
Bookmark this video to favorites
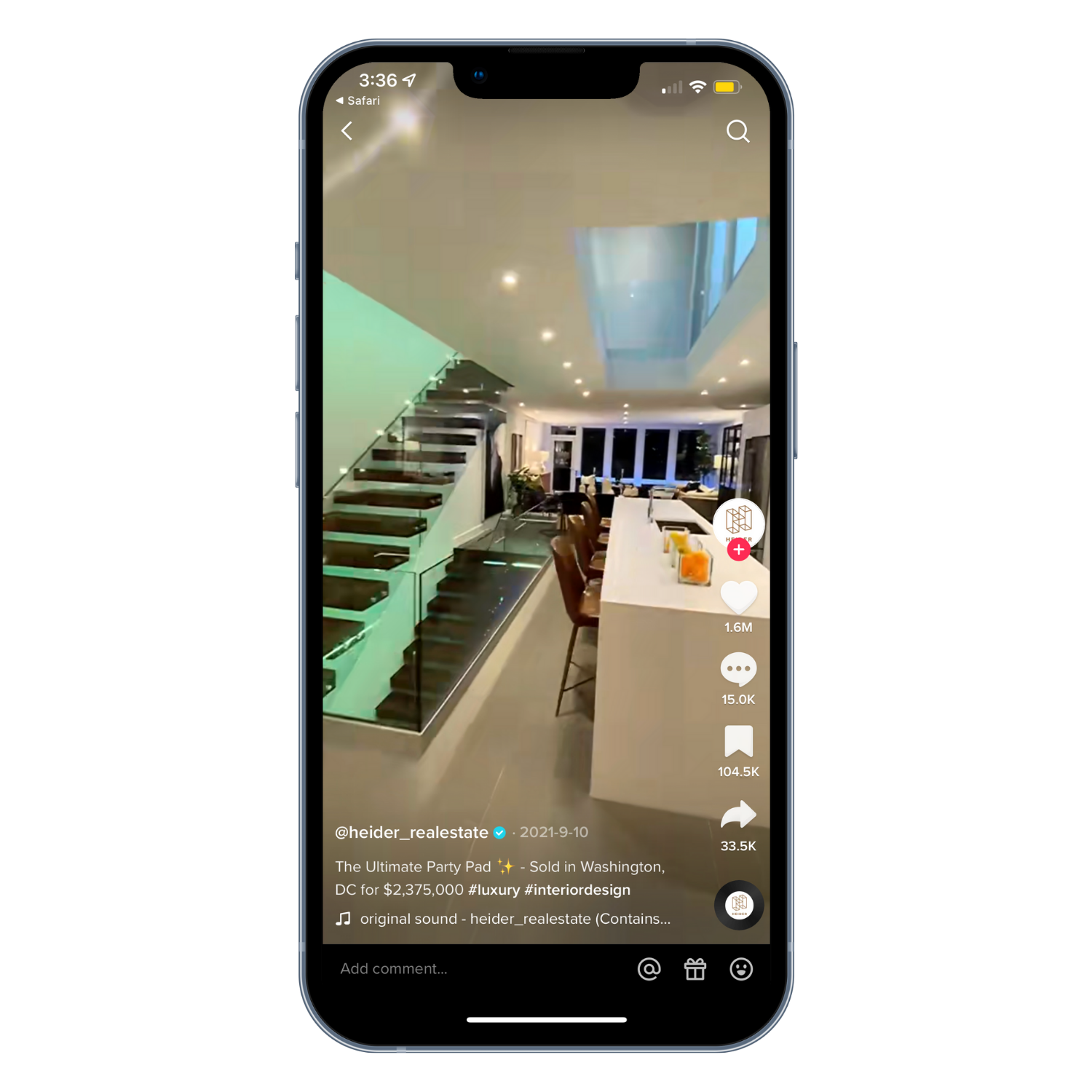tap(738, 742)
